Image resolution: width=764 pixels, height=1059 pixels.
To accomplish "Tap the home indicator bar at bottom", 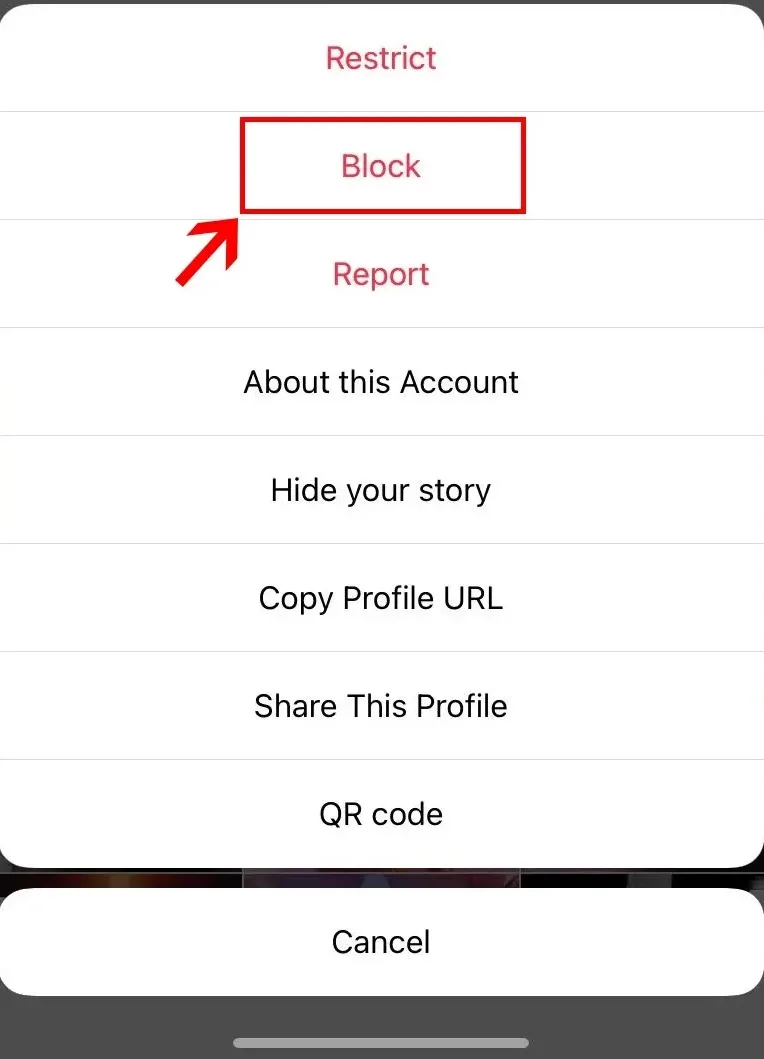I will pyautogui.click(x=381, y=1043).
